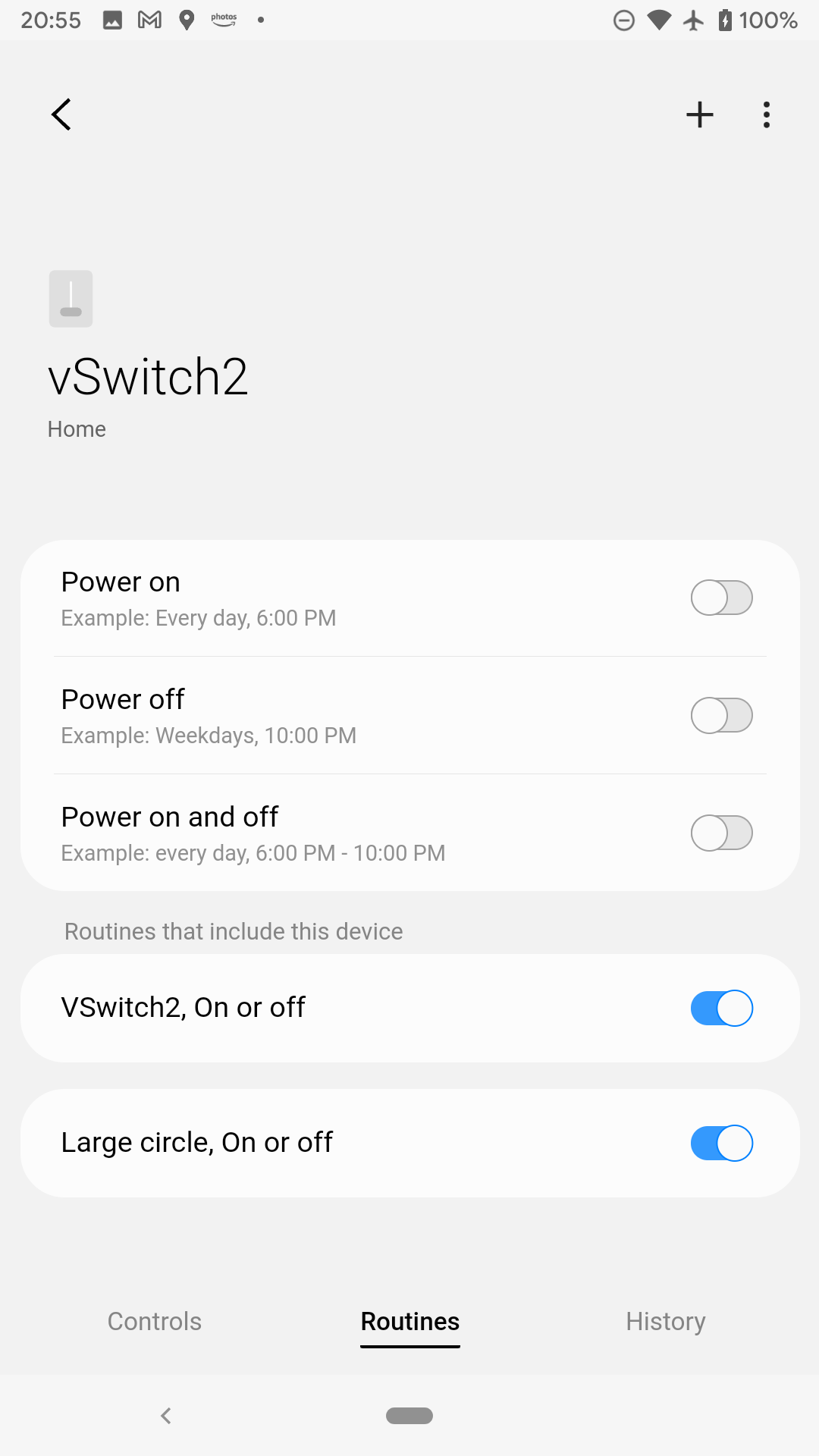The image size is (819, 1456).
Task: Tap the system back button in the navigation bar
Action: (166, 1416)
